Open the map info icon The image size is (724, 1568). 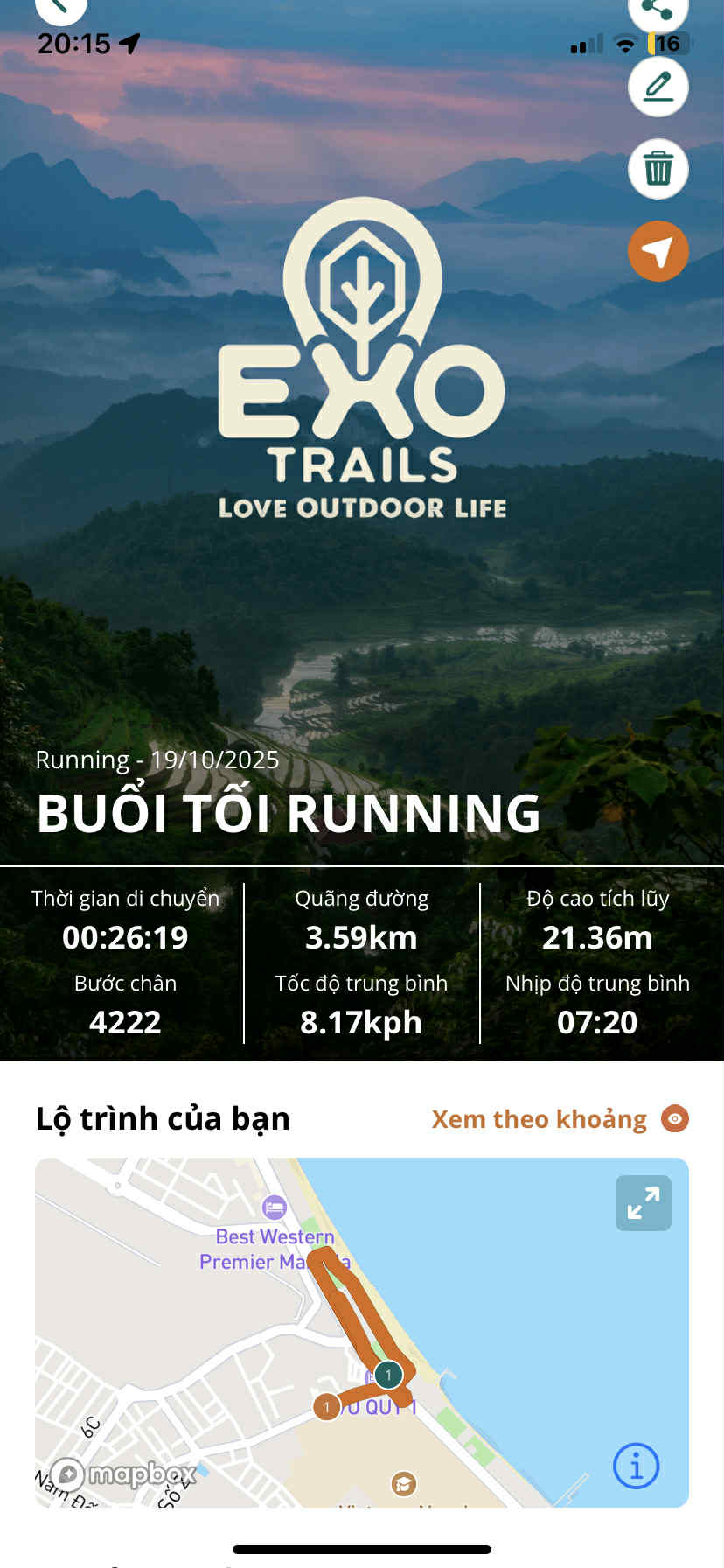coord(636,1465)
